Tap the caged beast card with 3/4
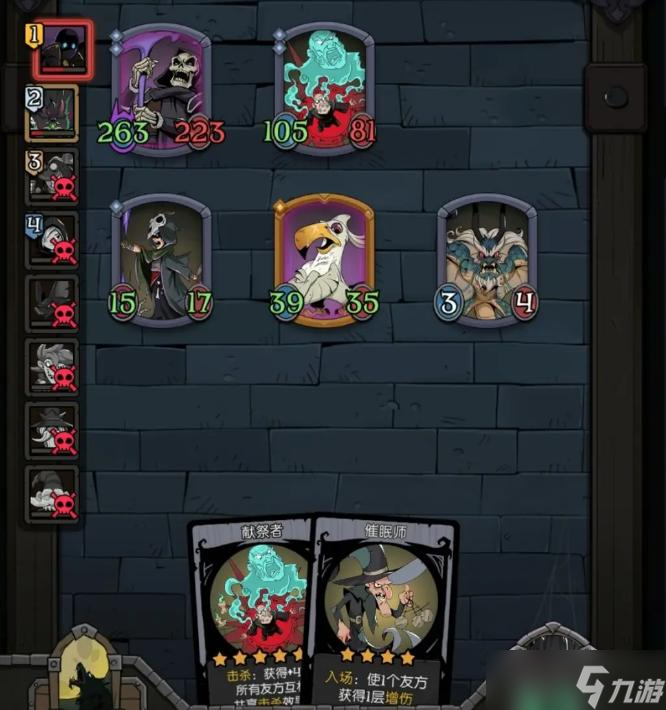Screen dimensions: 666x710 (487, 258)
